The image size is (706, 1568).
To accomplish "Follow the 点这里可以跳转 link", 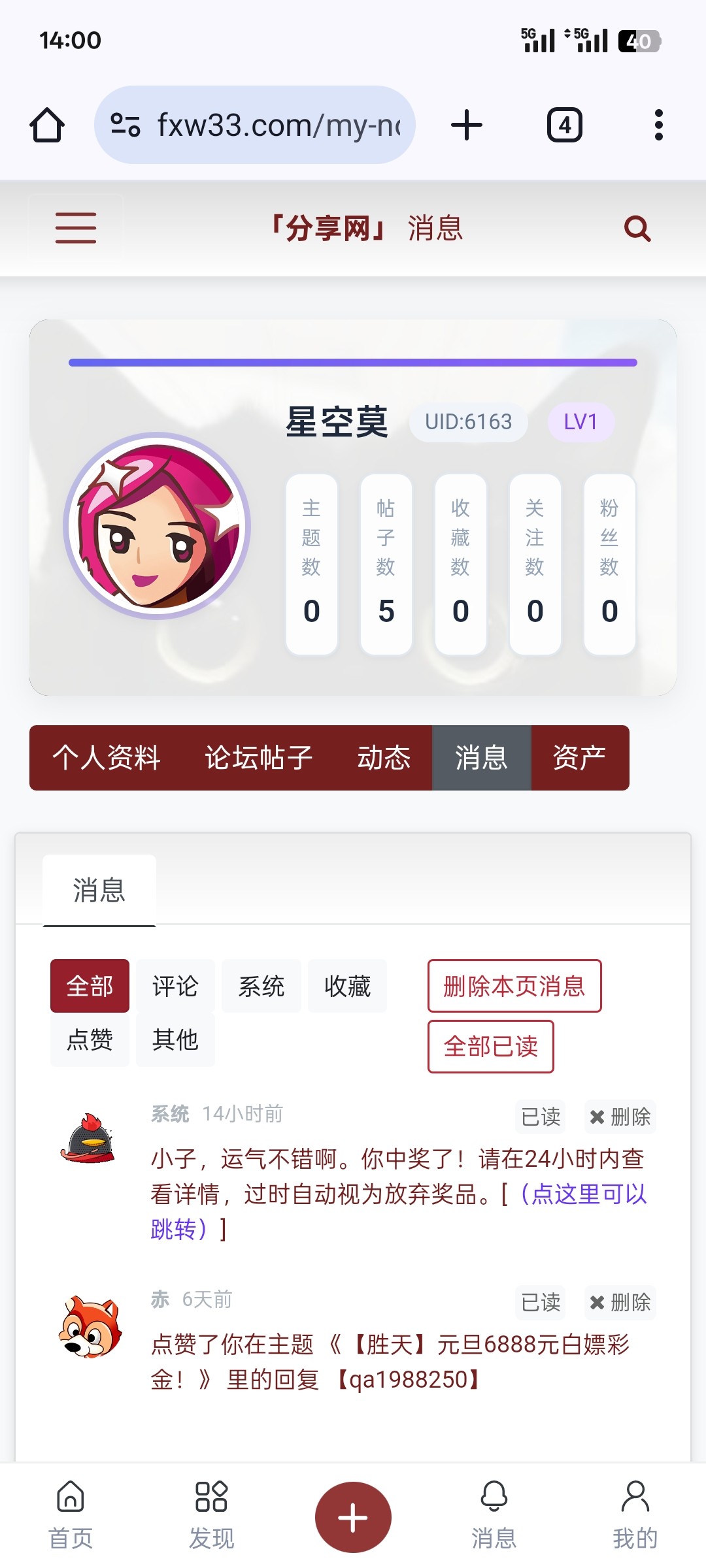I will (x=588, y=1194).
